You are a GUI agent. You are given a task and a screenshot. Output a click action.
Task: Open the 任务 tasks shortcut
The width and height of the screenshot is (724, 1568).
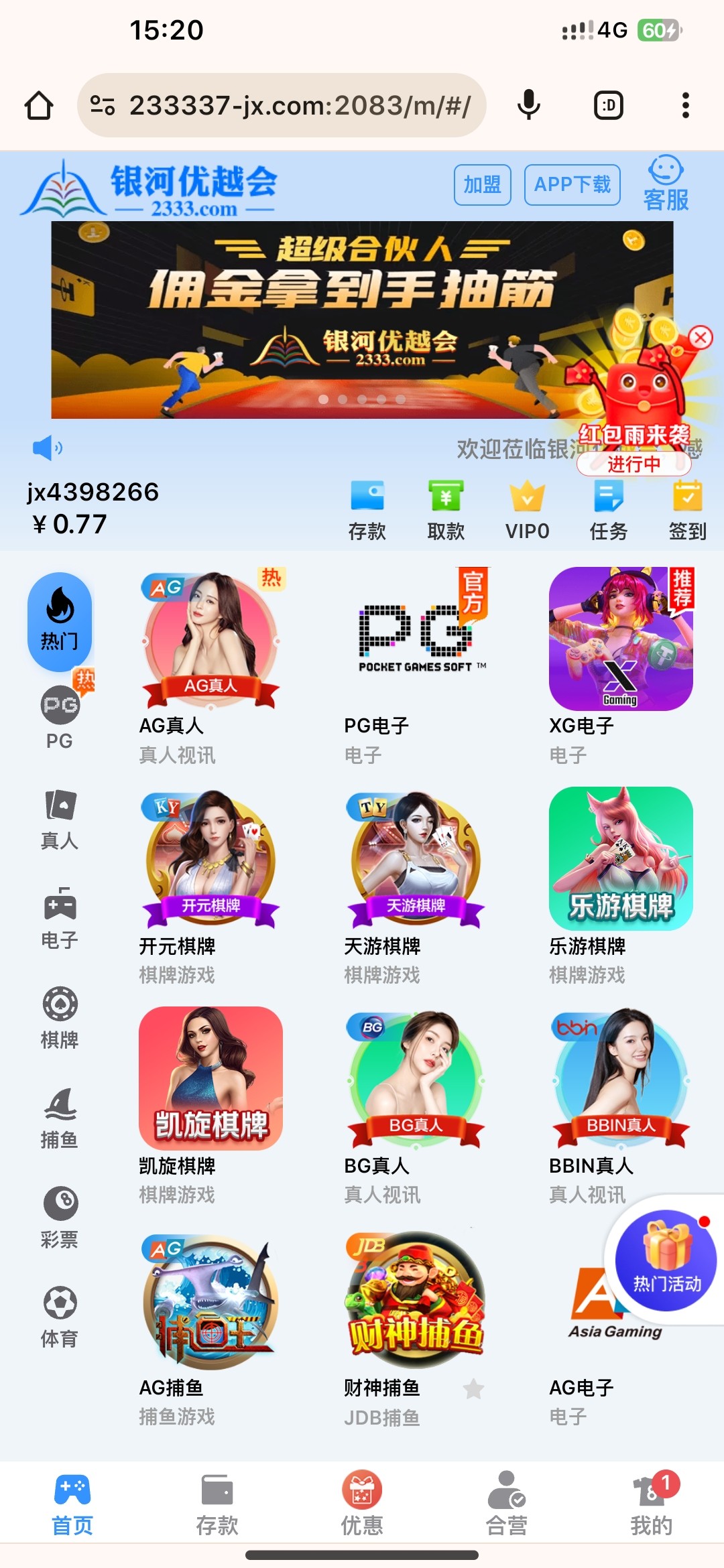click(x=608, y=509)
